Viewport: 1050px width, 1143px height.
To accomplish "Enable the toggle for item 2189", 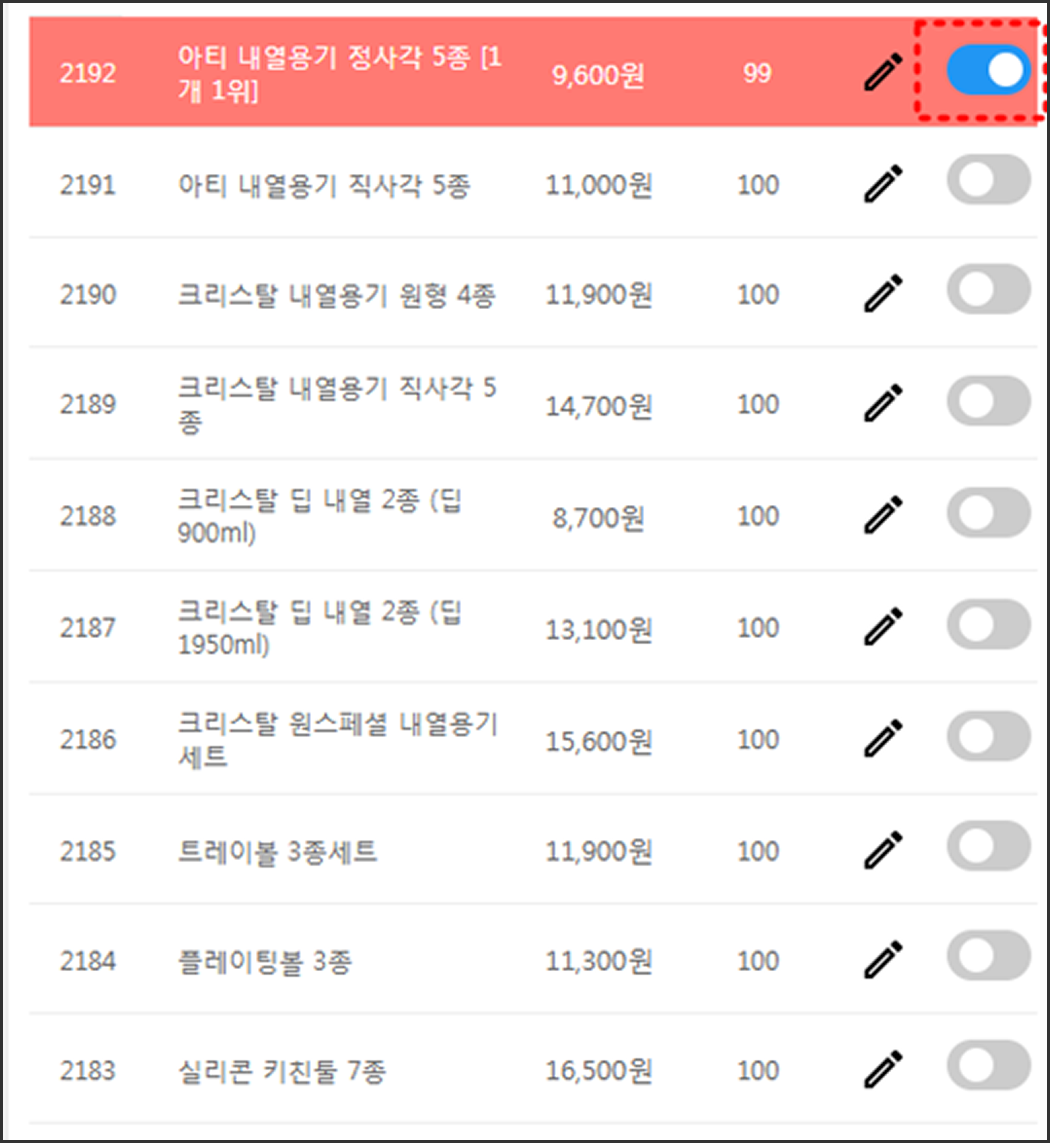I will tap(987, 401).
